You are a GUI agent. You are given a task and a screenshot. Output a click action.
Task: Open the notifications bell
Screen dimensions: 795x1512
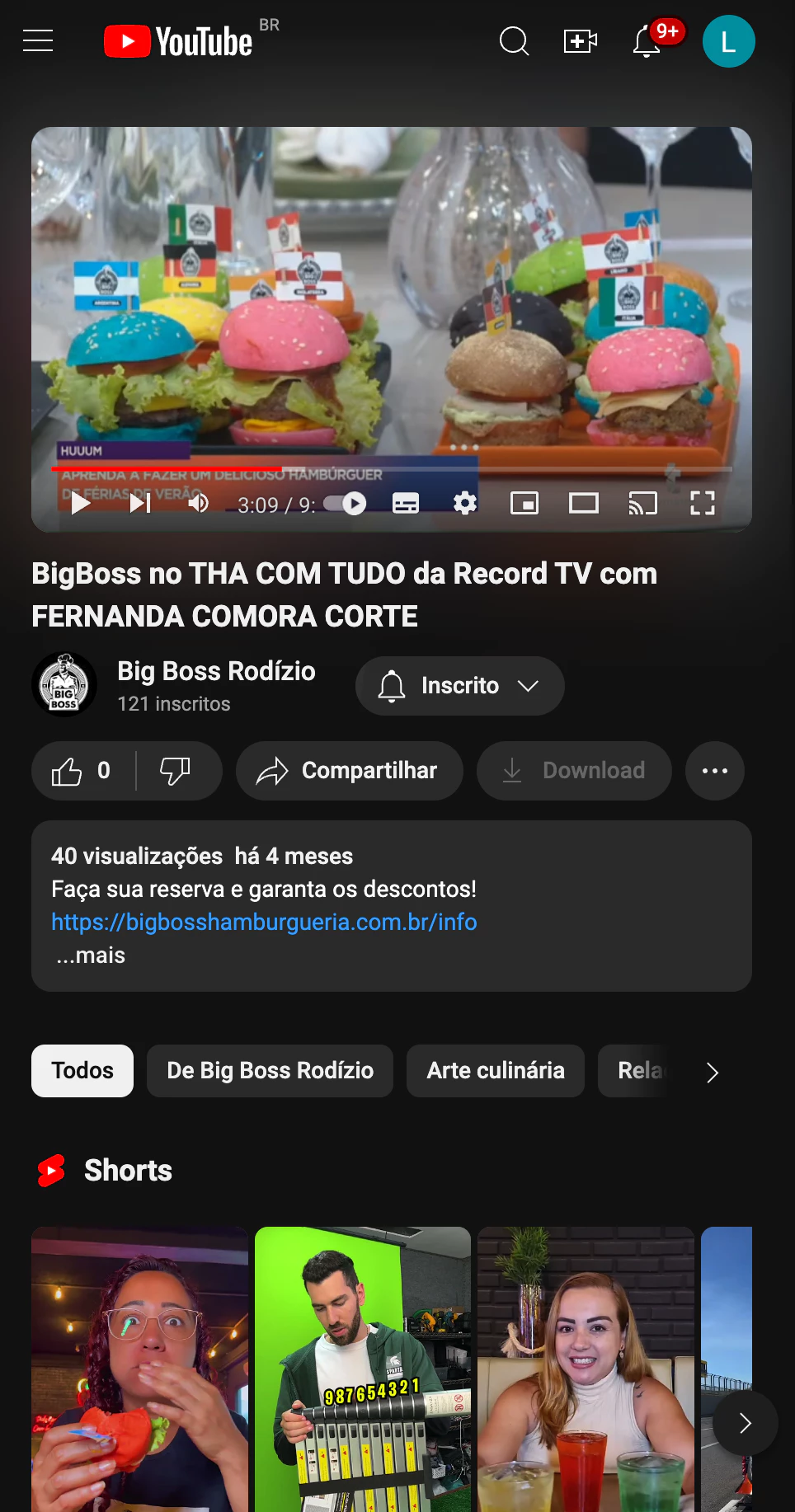[647, 41]
